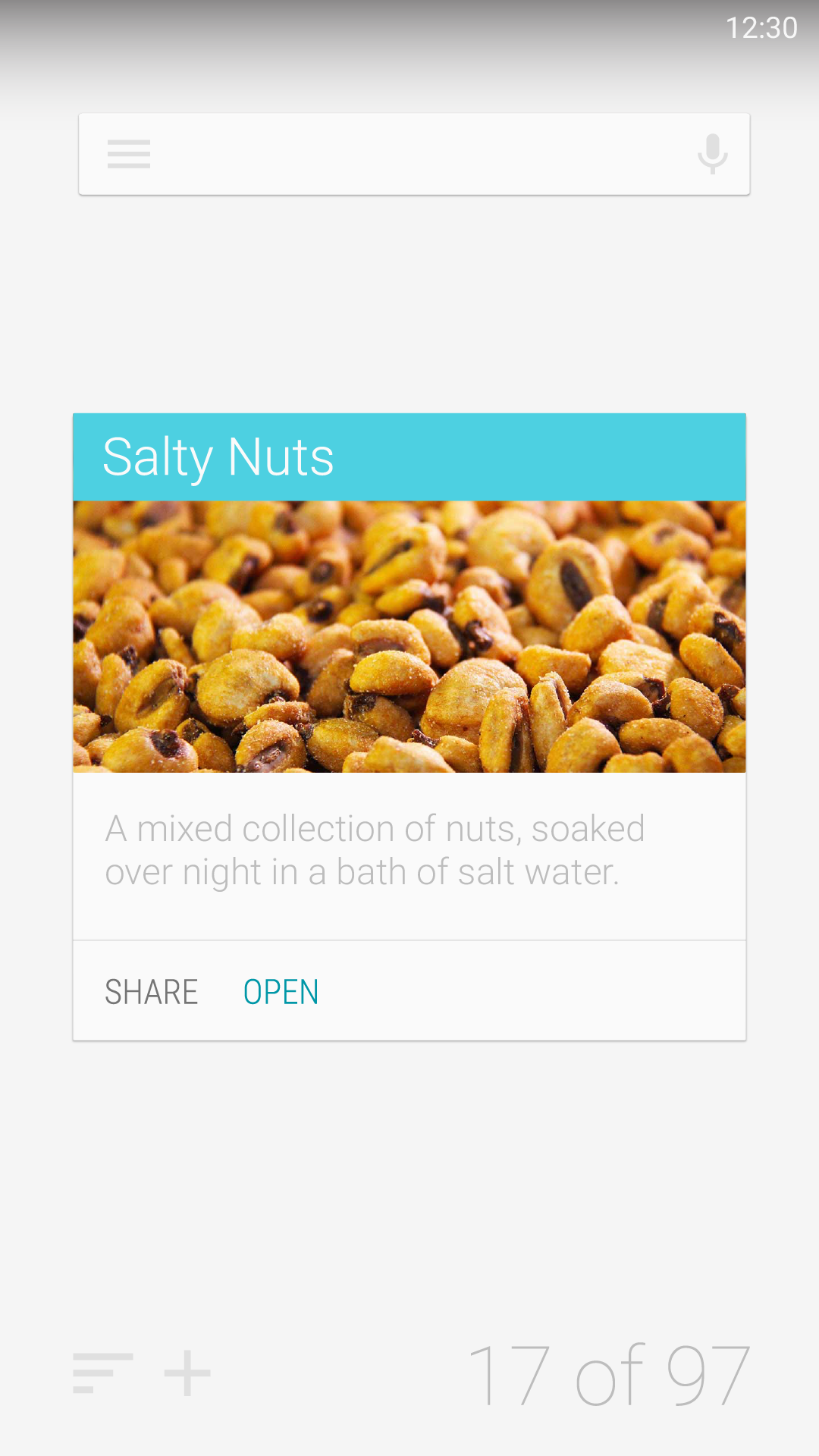
Task: Open the Salty Nuts card
Action: [x=281, y=992]
